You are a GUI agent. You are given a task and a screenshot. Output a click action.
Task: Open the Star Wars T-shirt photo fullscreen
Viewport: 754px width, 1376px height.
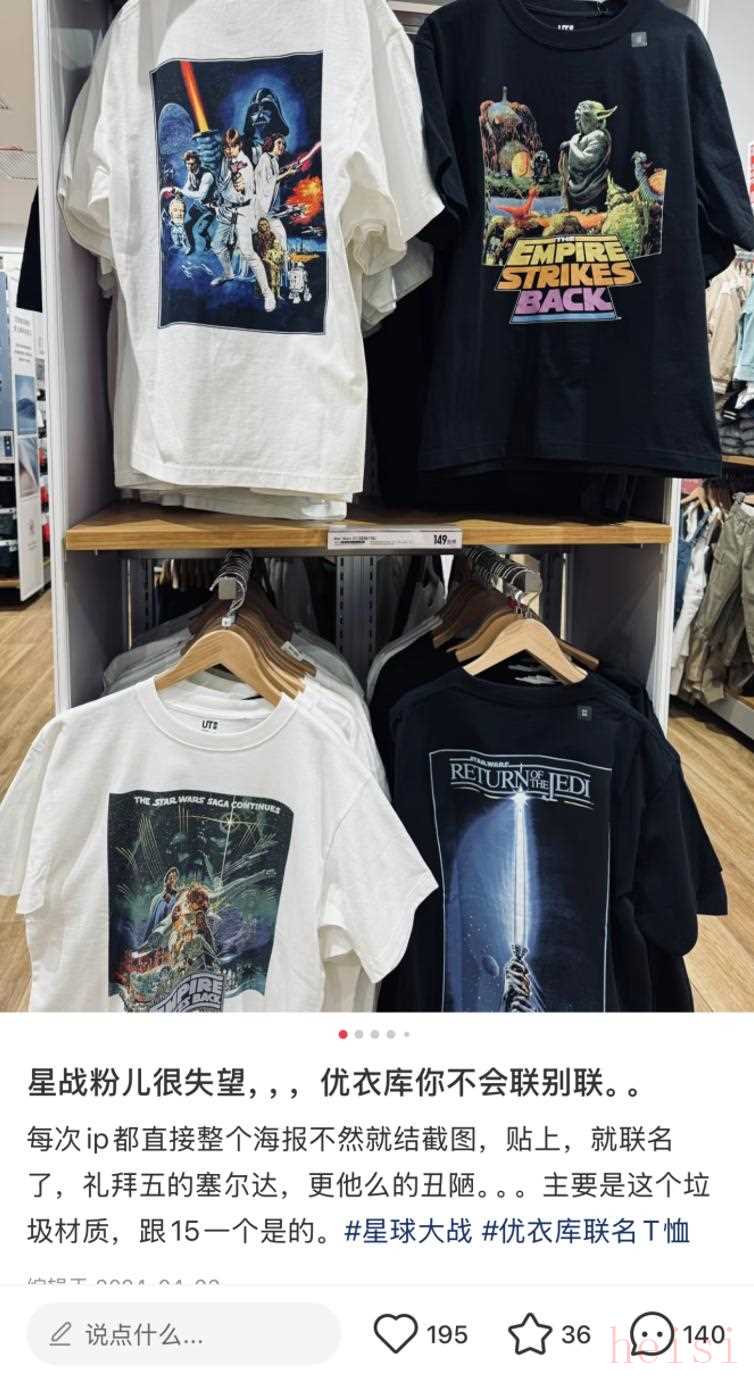click(x=377, y=500)
